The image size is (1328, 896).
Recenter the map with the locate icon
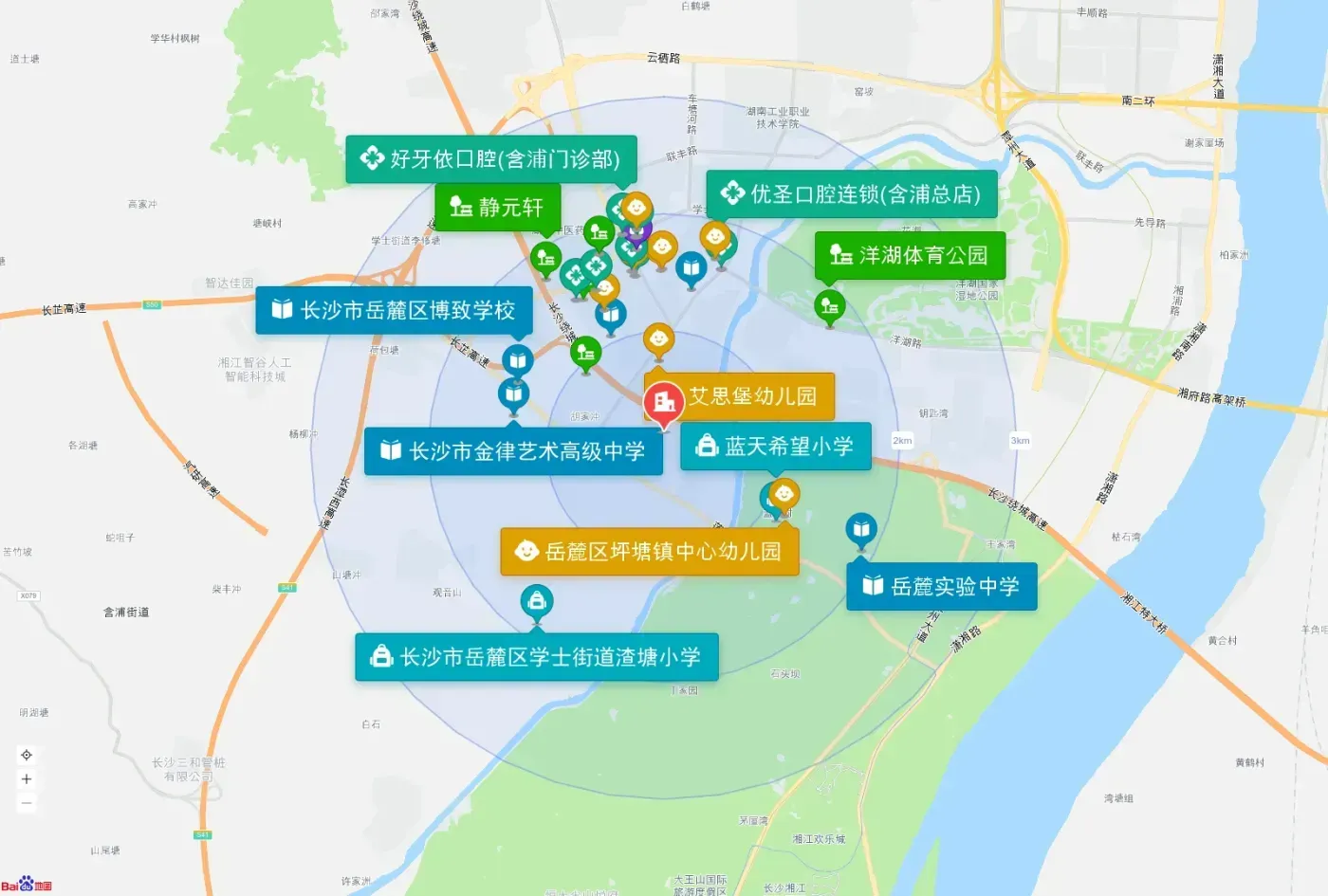(x=27, y=755)
